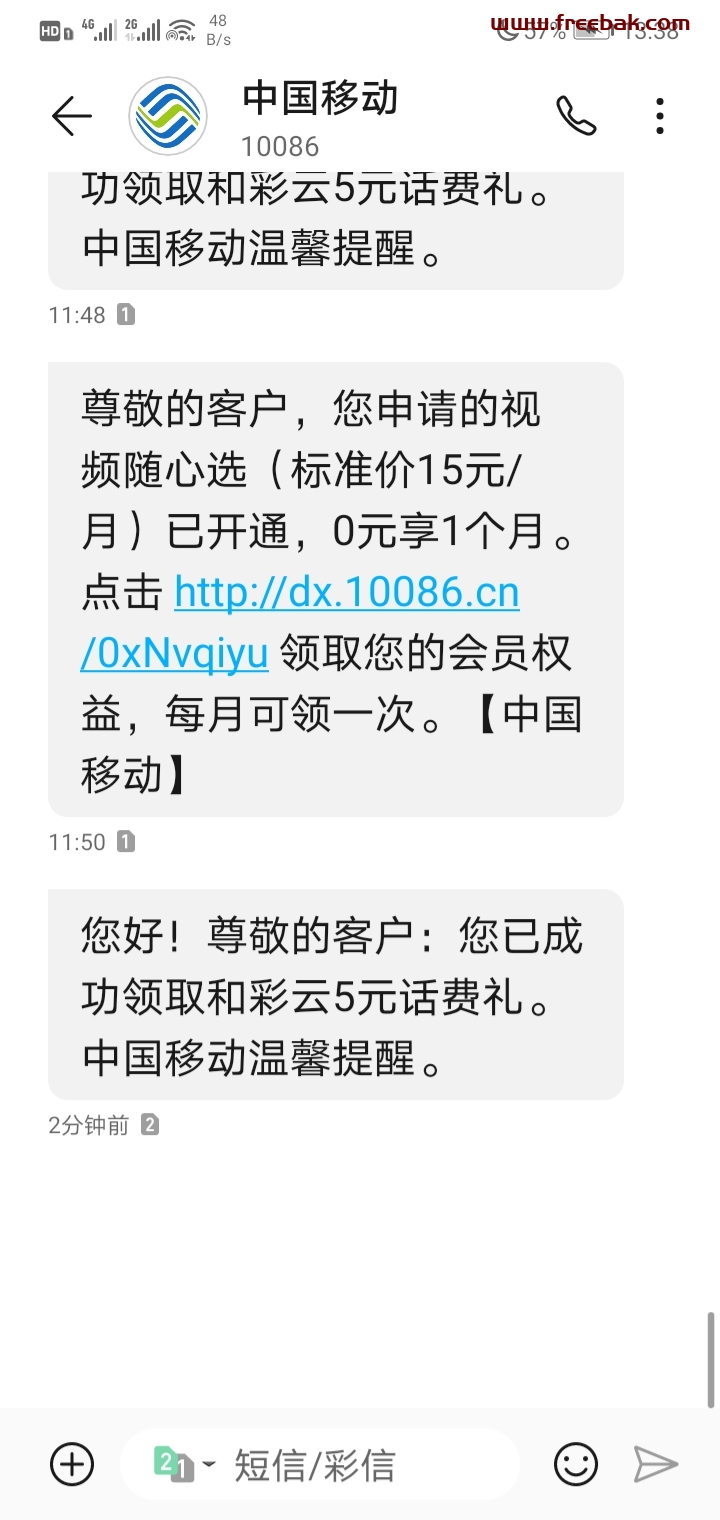Call 10086 with the phone icon
Image resolution: width=720 pixels, height=1520 pixels.
click(576, 116)
